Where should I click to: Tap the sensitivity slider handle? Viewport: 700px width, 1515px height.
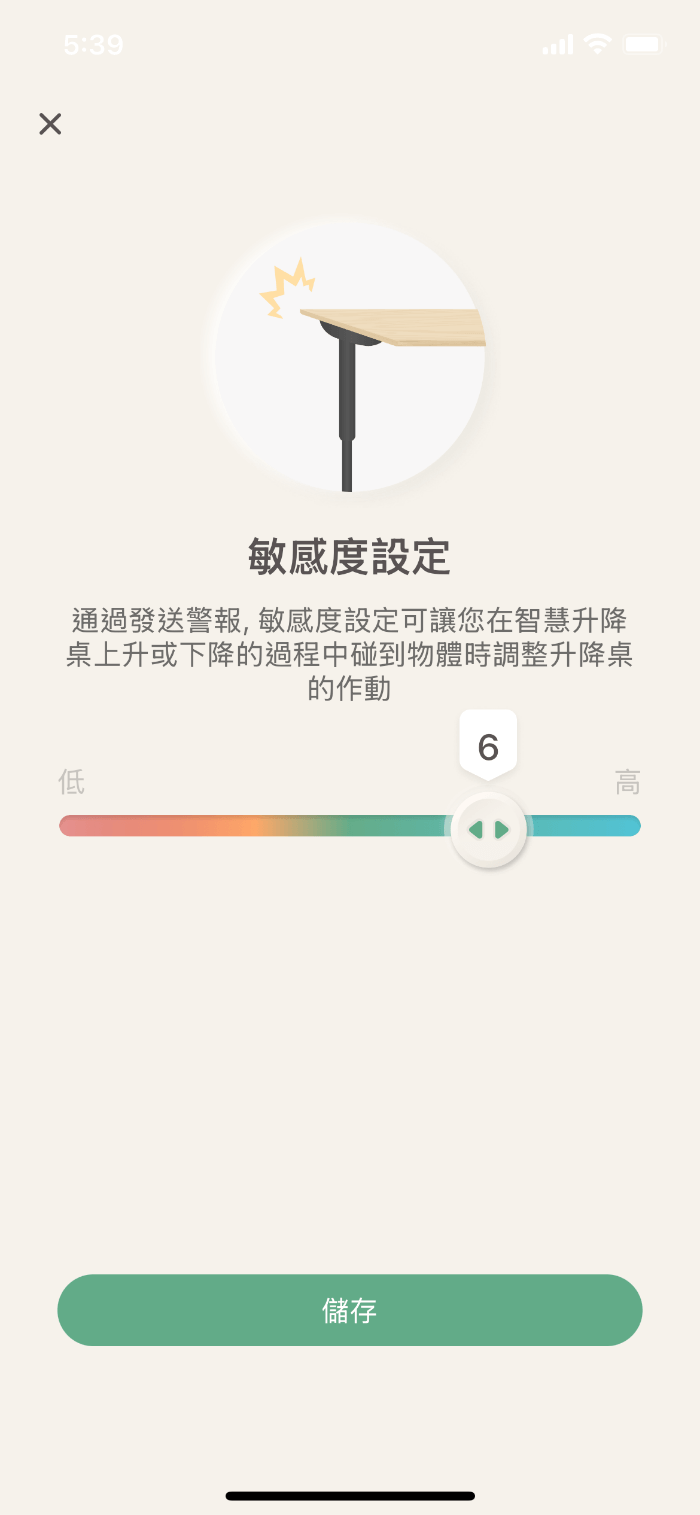tap(488, 829)
